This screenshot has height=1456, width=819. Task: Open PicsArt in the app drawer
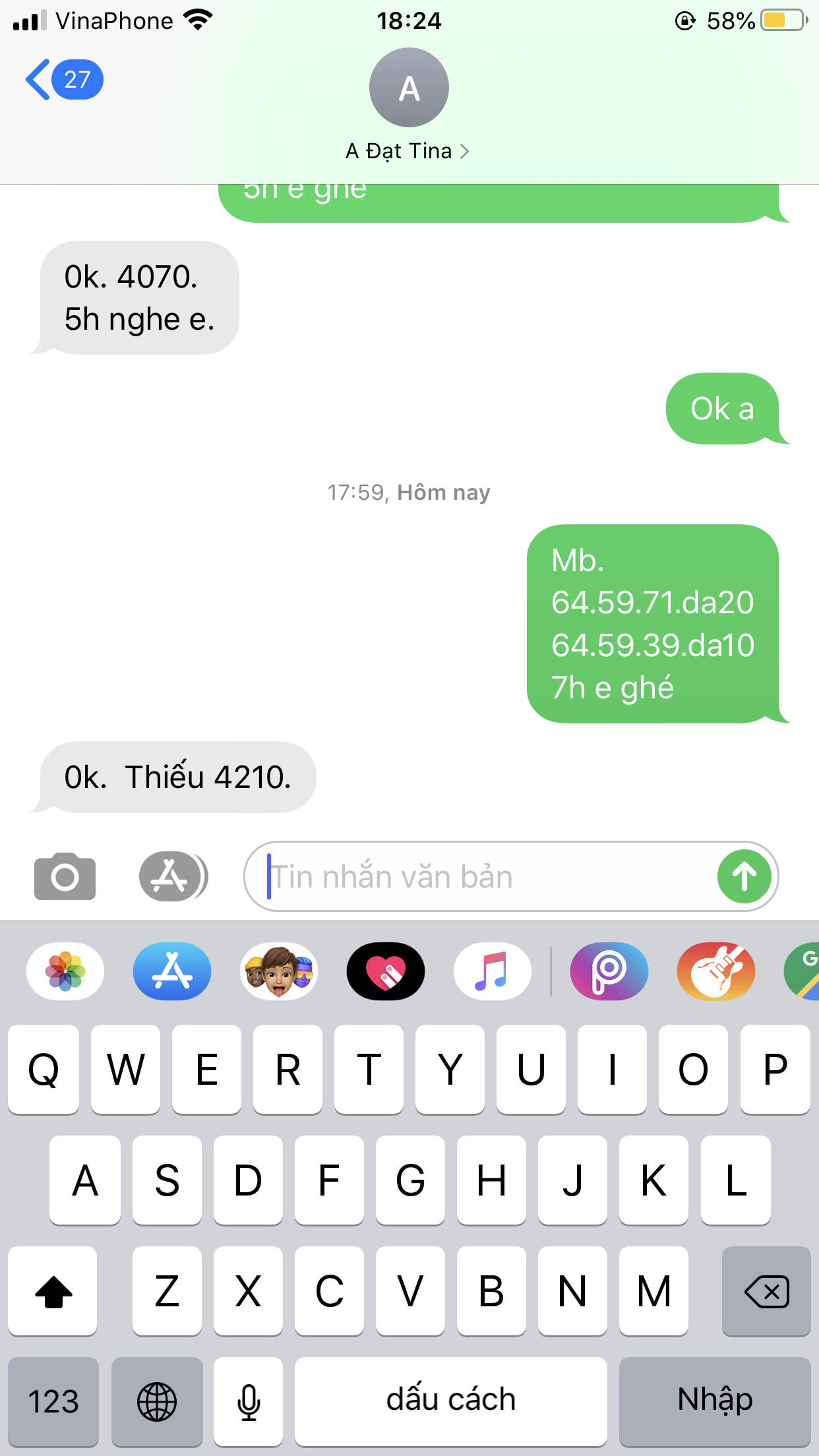tap(609, 971)
